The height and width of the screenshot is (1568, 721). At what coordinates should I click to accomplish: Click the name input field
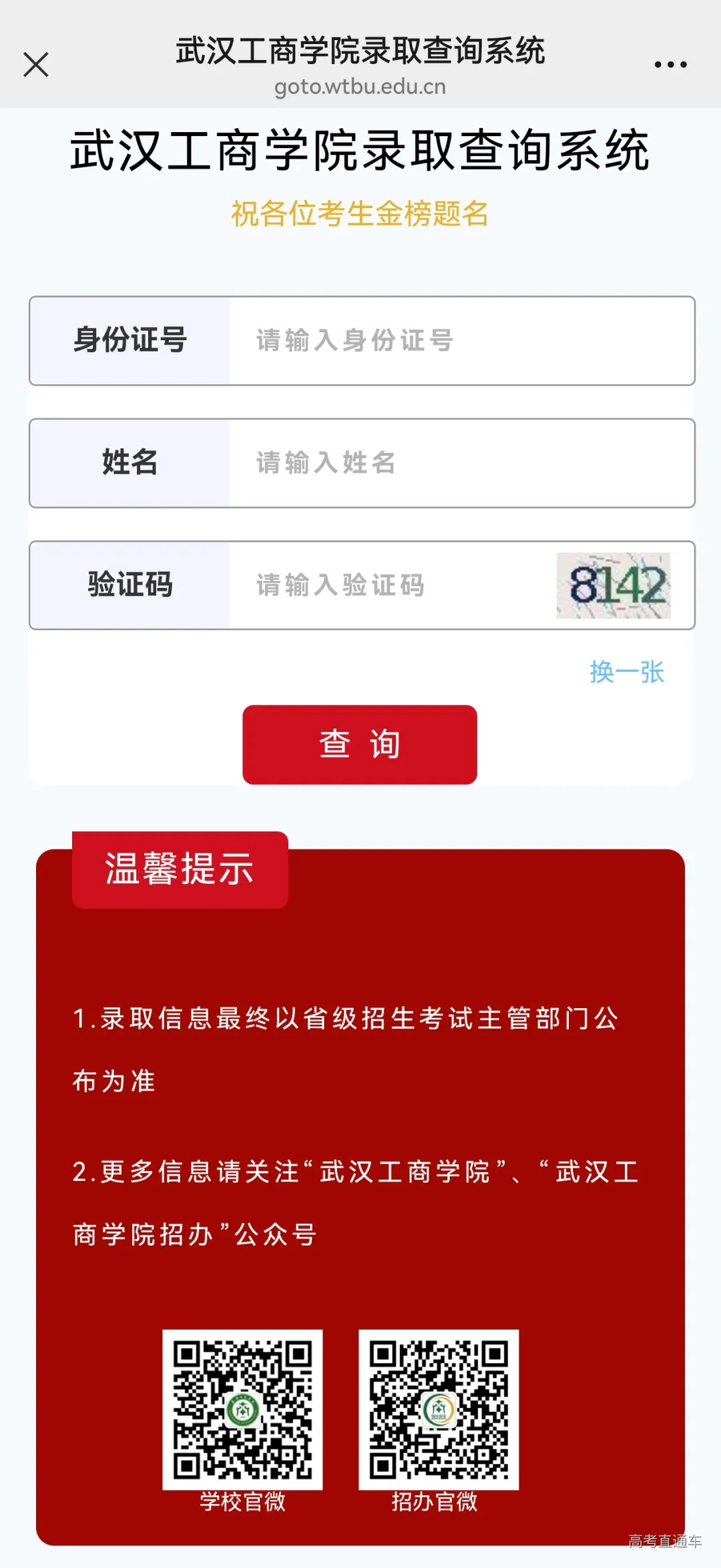(x=461, y=462)
